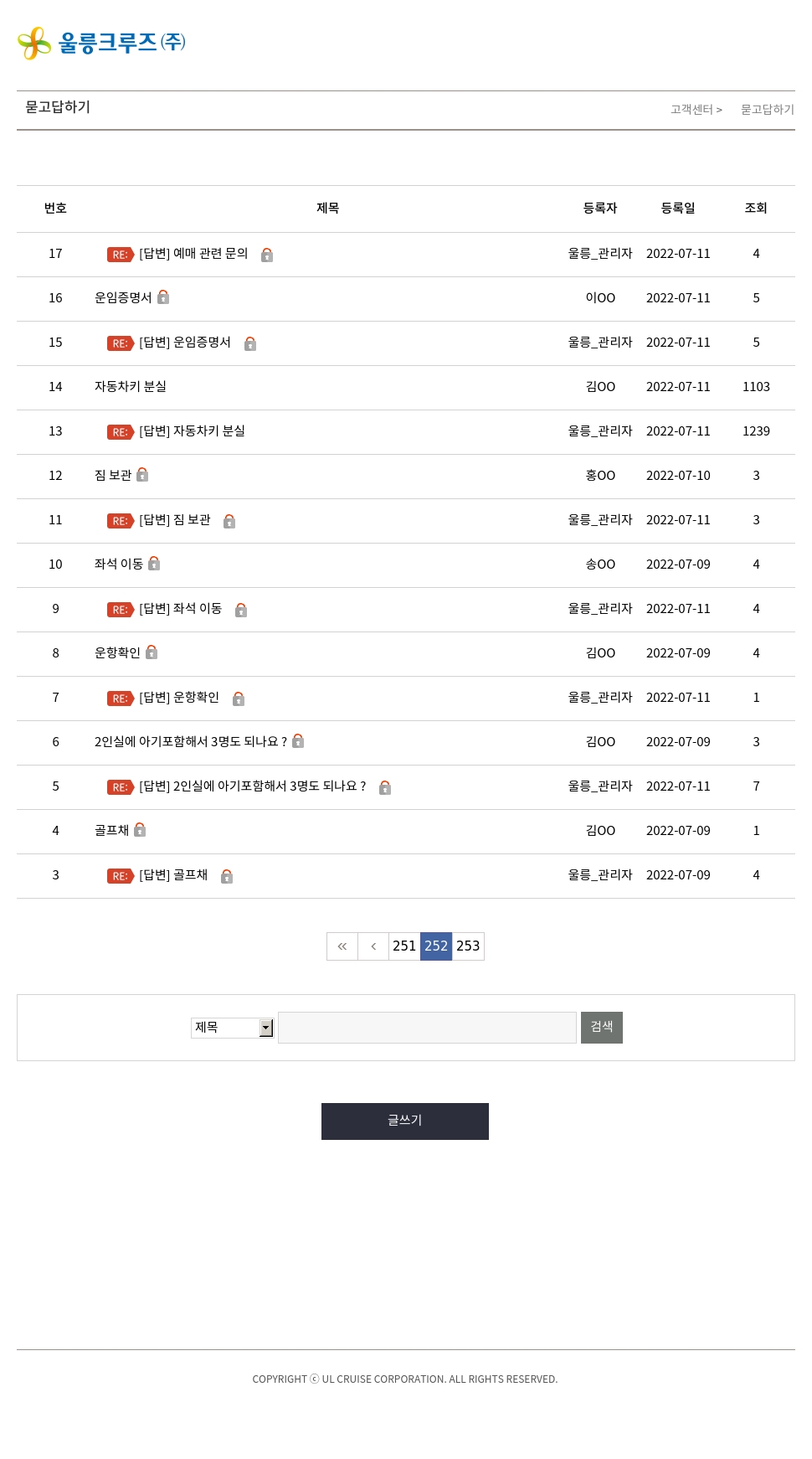Open the post titled 운항확인
The height and width of the screenshot is (1459, 812).
(117, 653)
